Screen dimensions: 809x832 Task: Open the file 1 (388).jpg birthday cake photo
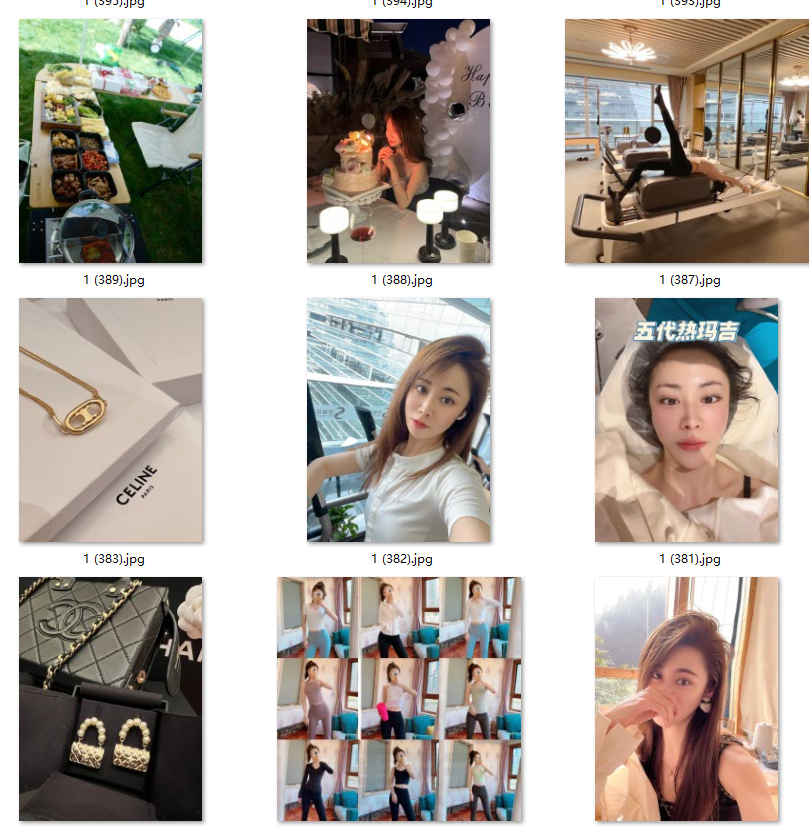point(398,141)
